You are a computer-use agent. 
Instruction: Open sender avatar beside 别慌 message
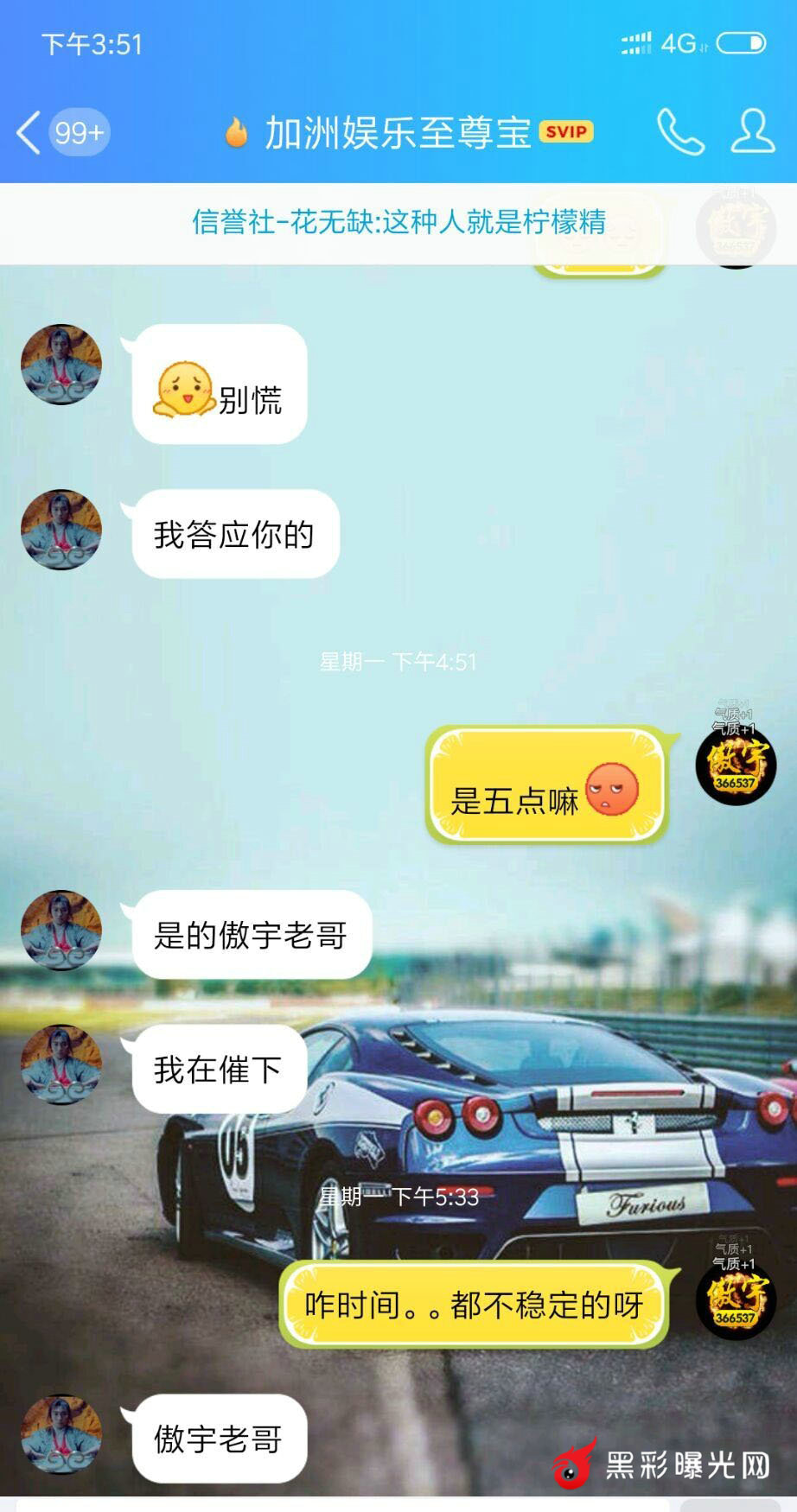[x=61, y=365]
